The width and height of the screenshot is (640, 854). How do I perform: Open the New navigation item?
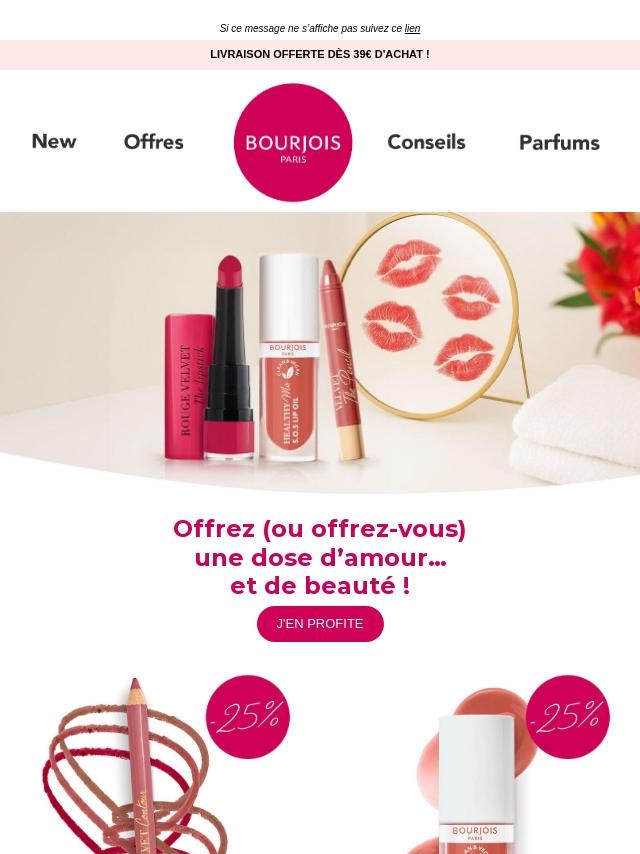[54, 142]
